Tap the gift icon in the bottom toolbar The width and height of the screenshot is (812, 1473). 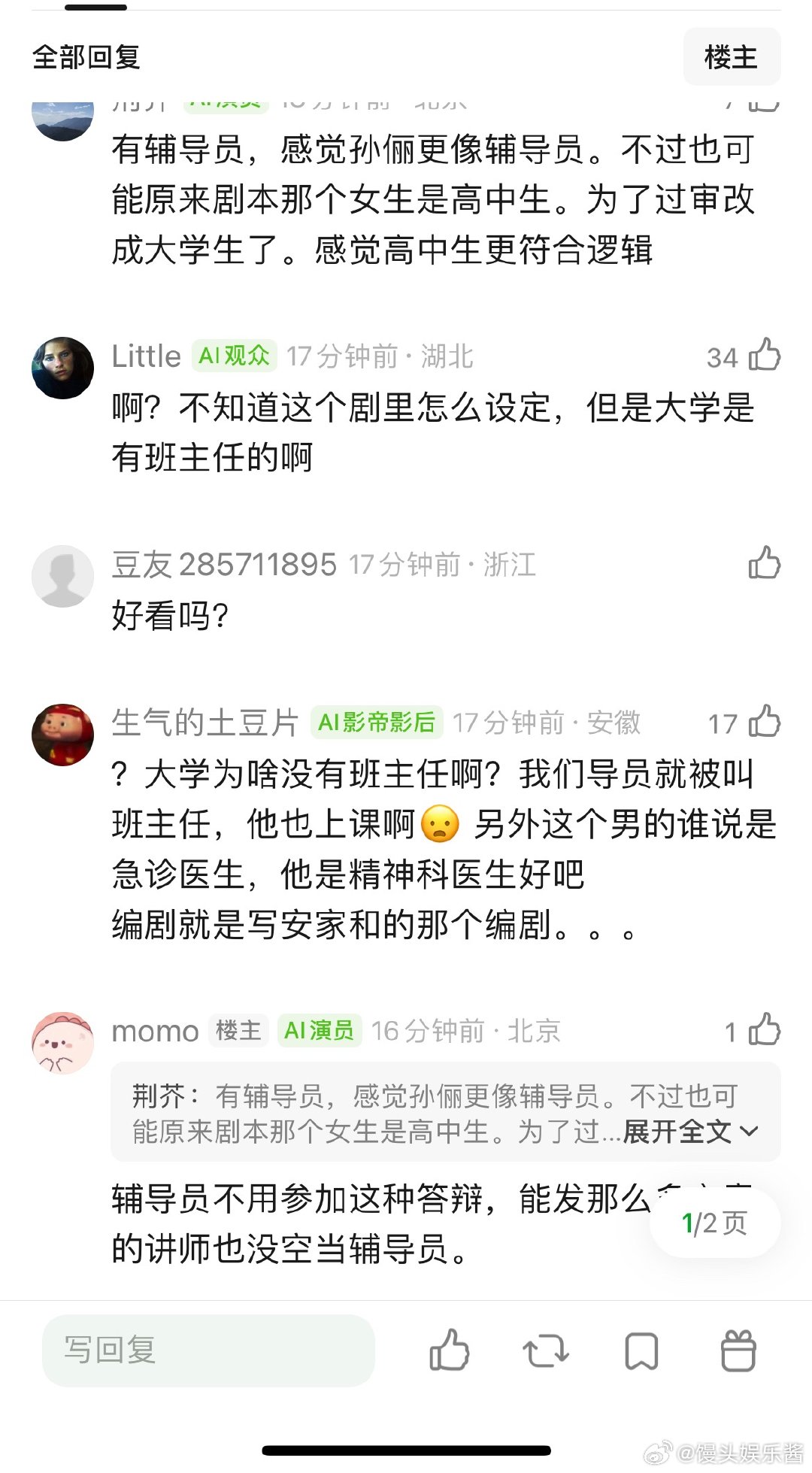click(738, 1349)
